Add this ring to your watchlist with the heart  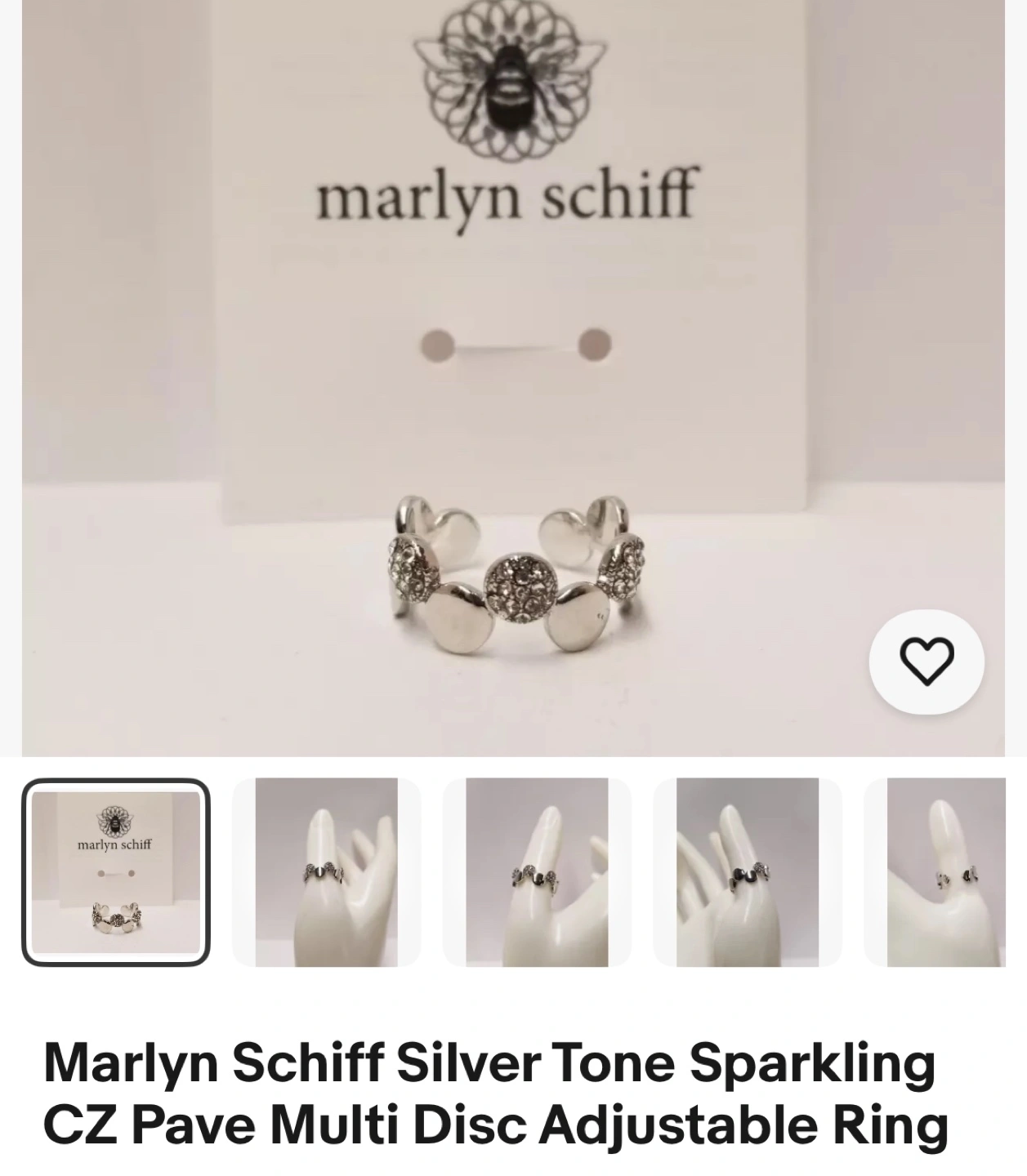pos(926,661)
